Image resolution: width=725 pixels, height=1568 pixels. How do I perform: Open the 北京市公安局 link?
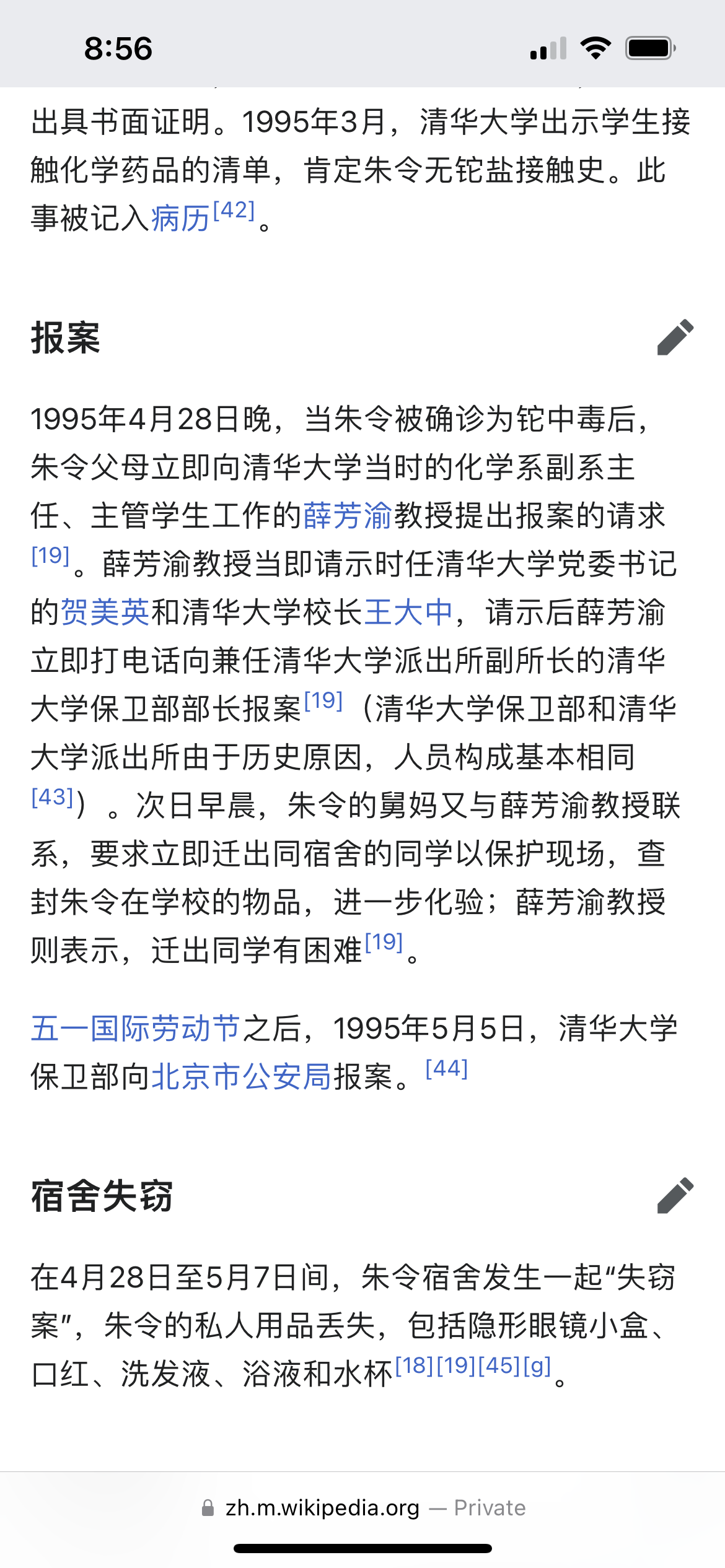[242, 1077]
